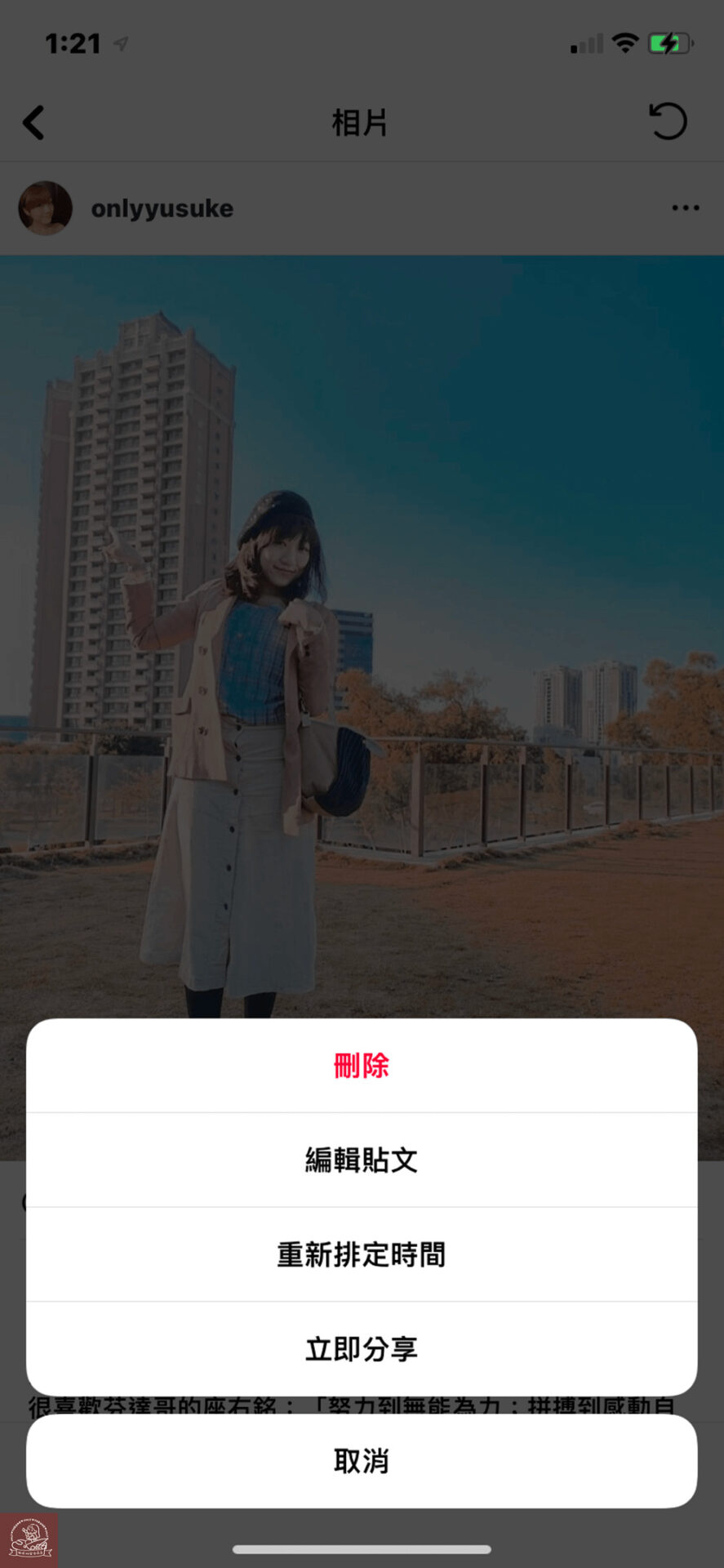Select 刪除 to delete the post
The height and width of the screenshot is (1568, 724).
pos(362,1064)
